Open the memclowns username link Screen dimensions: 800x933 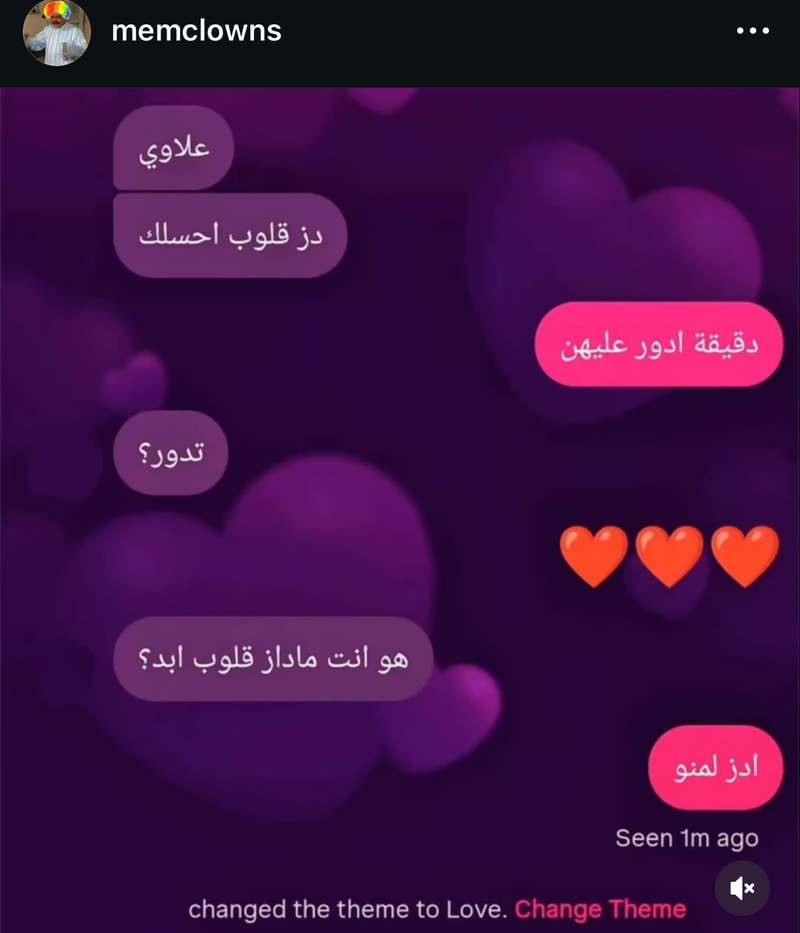[196, 31]
